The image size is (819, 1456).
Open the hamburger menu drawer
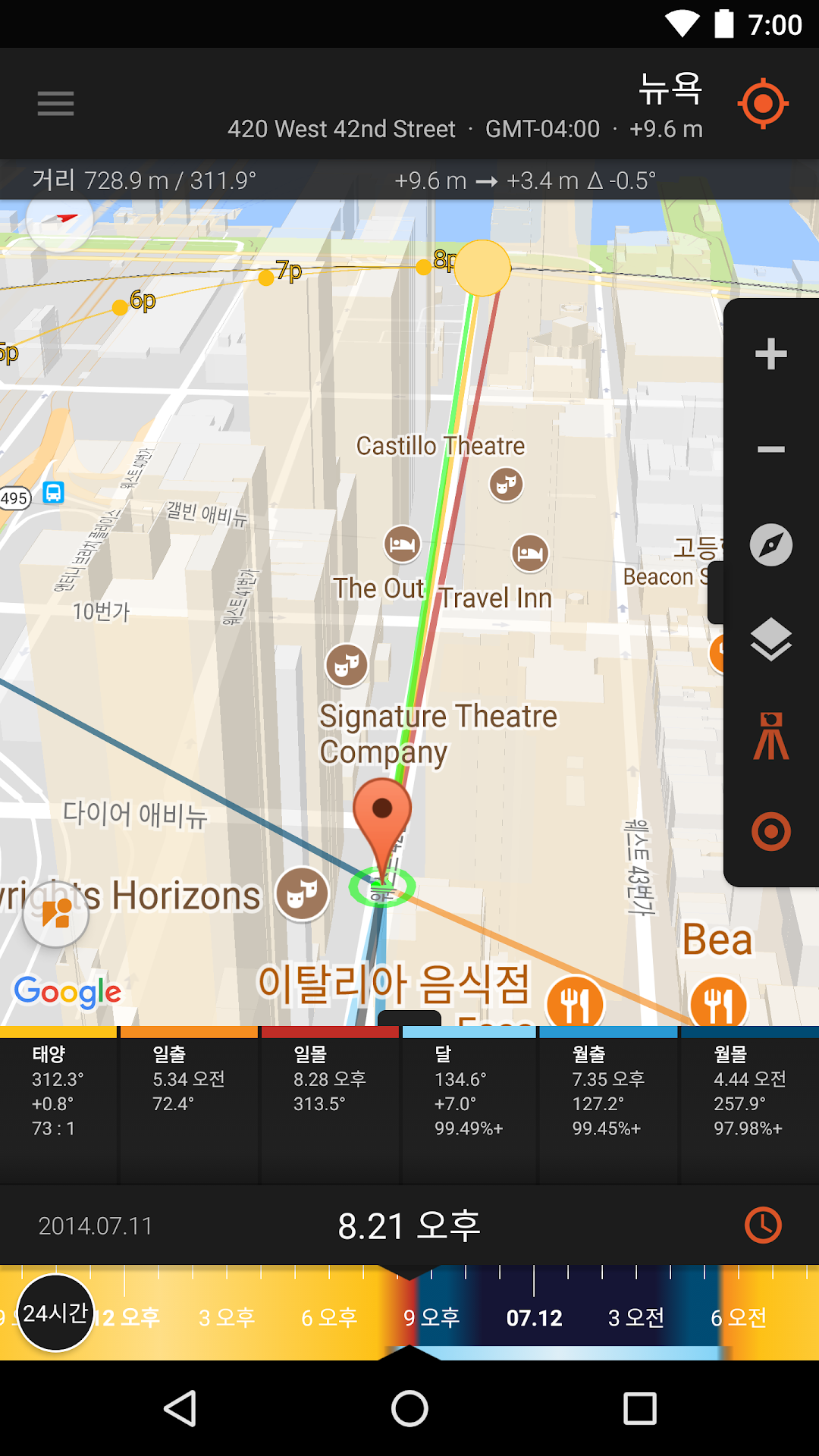[x=56, y=103]
